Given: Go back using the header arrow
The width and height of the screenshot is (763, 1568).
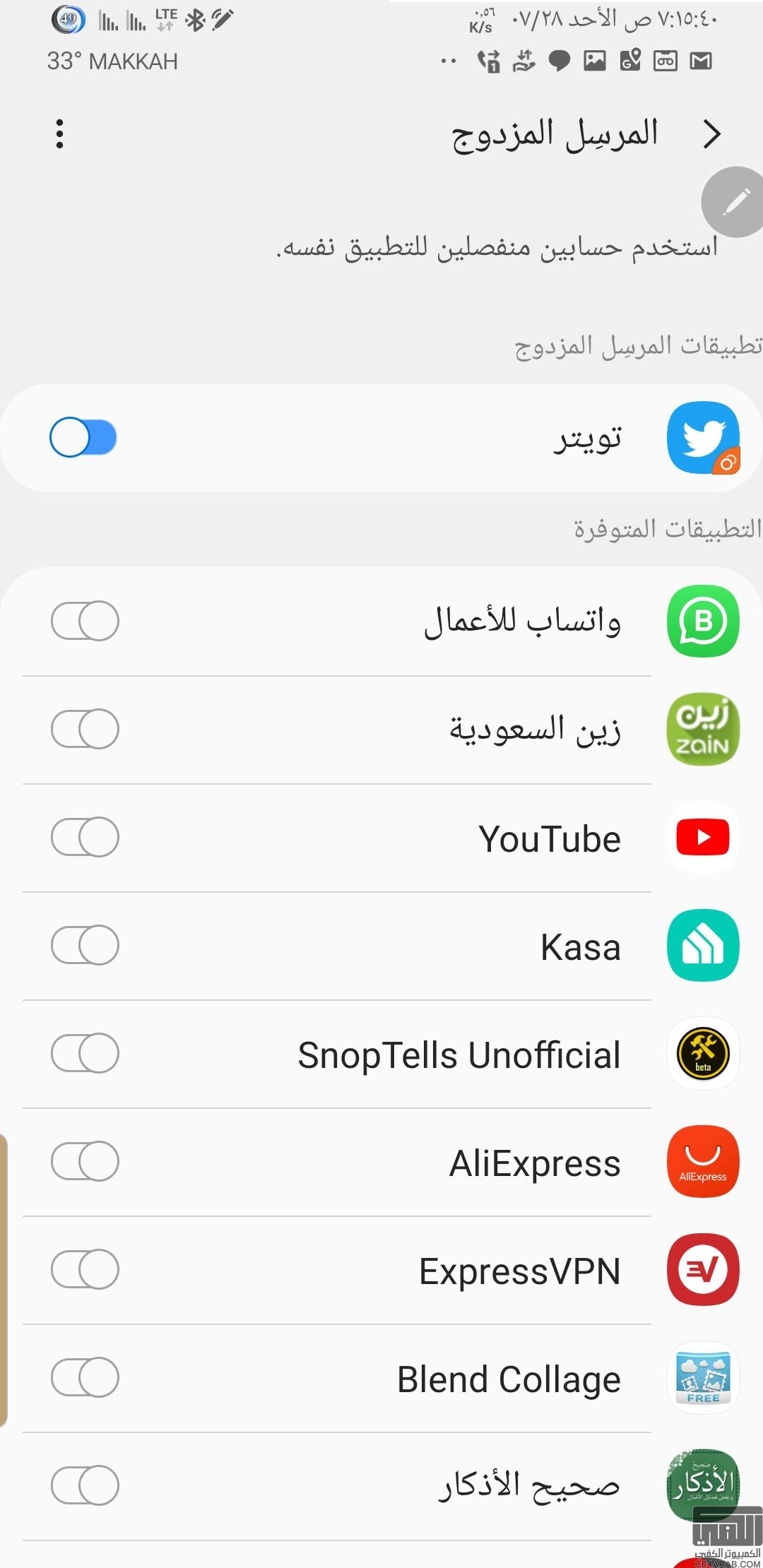Looking at the screenshot, I should (x=712, y=134).
